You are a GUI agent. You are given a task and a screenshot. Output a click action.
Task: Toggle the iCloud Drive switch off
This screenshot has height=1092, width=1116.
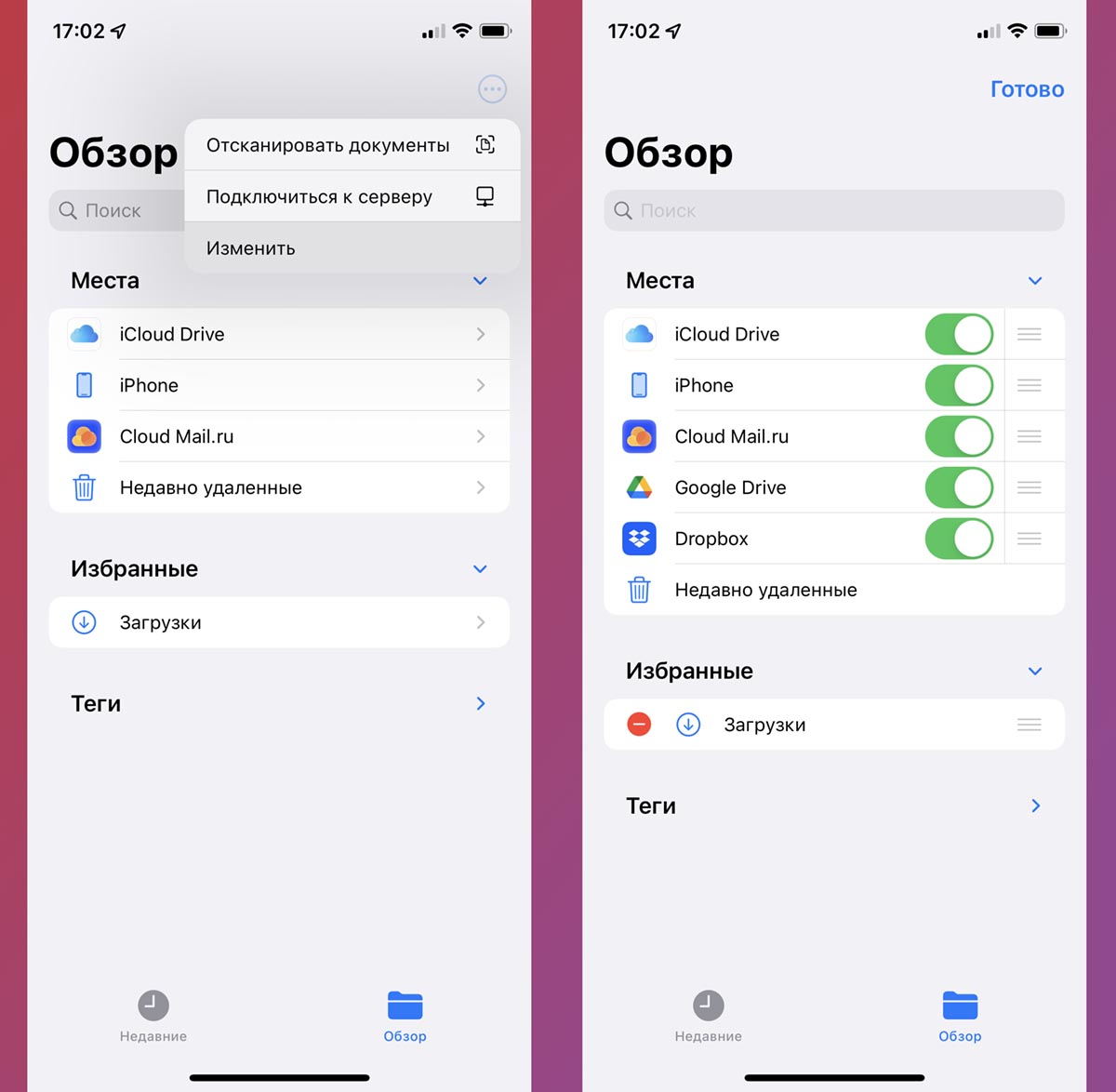pos(959,334)
